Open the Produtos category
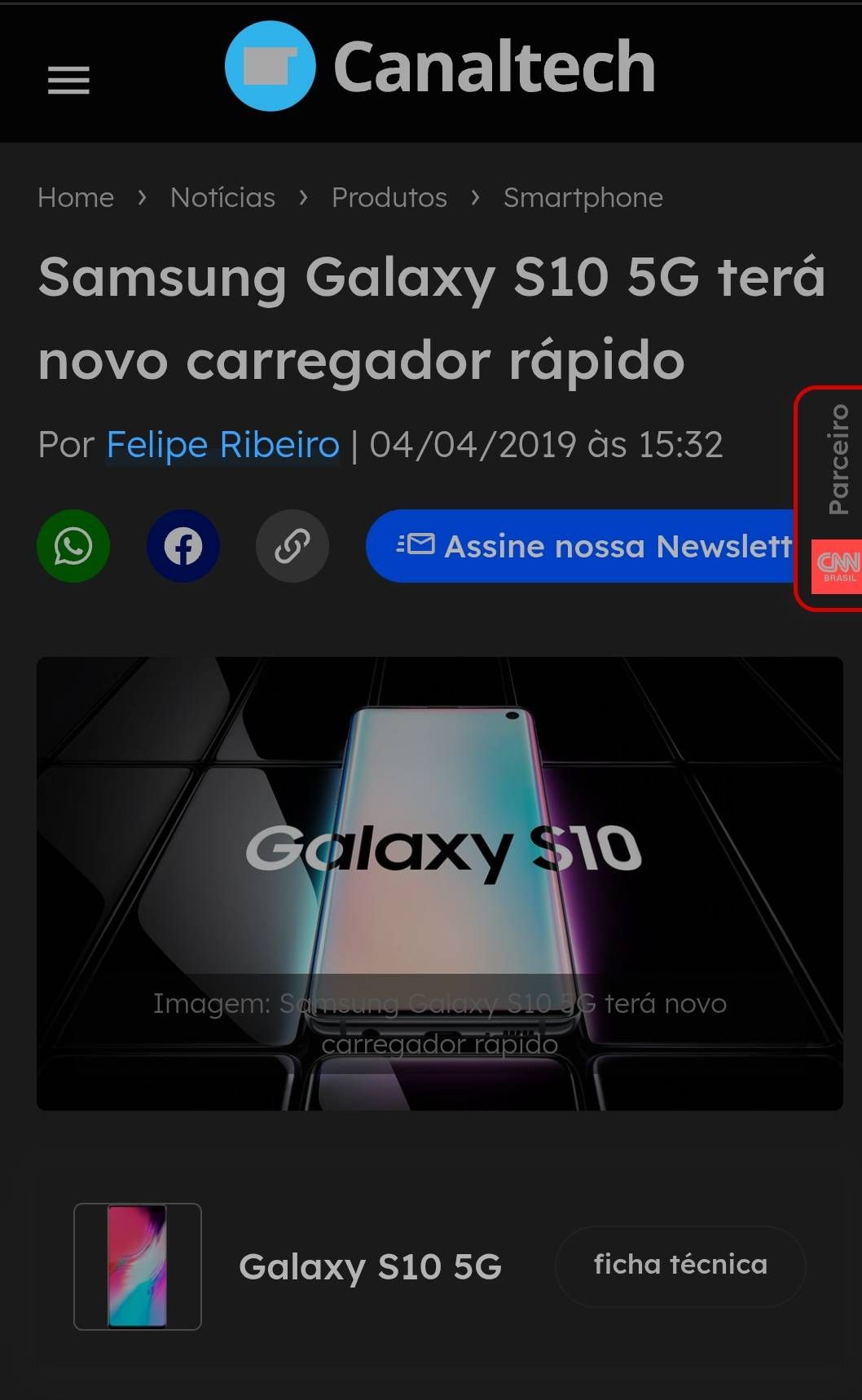The height and width of the screenshot is (1400, 862). (389, 196)
